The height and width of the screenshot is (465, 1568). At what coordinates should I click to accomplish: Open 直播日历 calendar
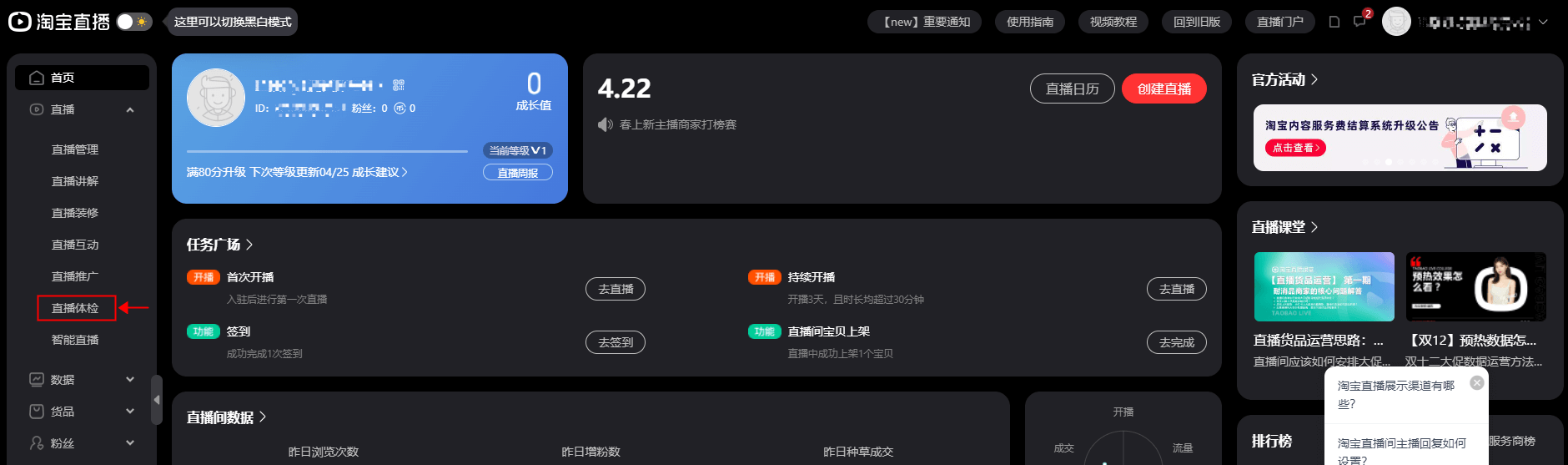(1072, 88)
